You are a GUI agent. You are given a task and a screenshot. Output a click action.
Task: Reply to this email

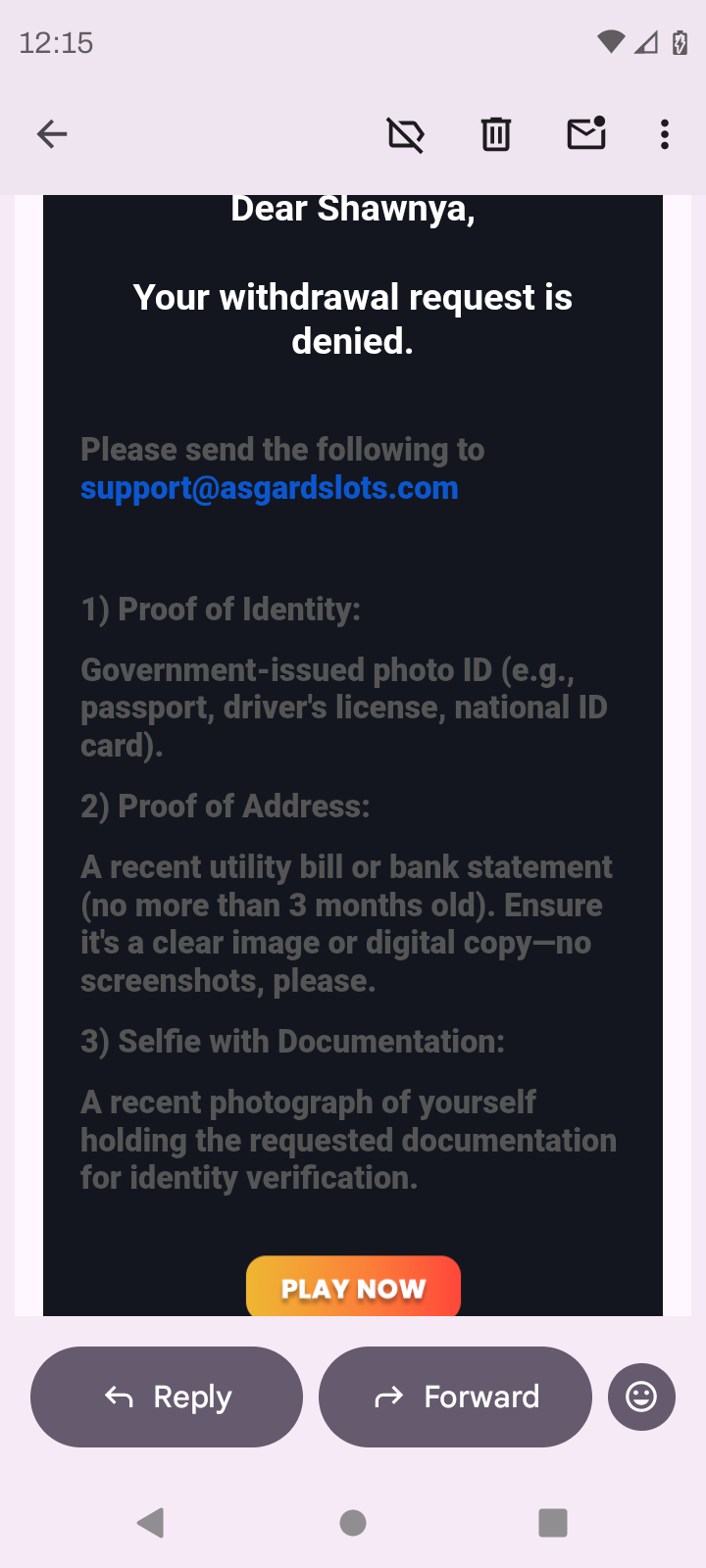point(167,1396)
